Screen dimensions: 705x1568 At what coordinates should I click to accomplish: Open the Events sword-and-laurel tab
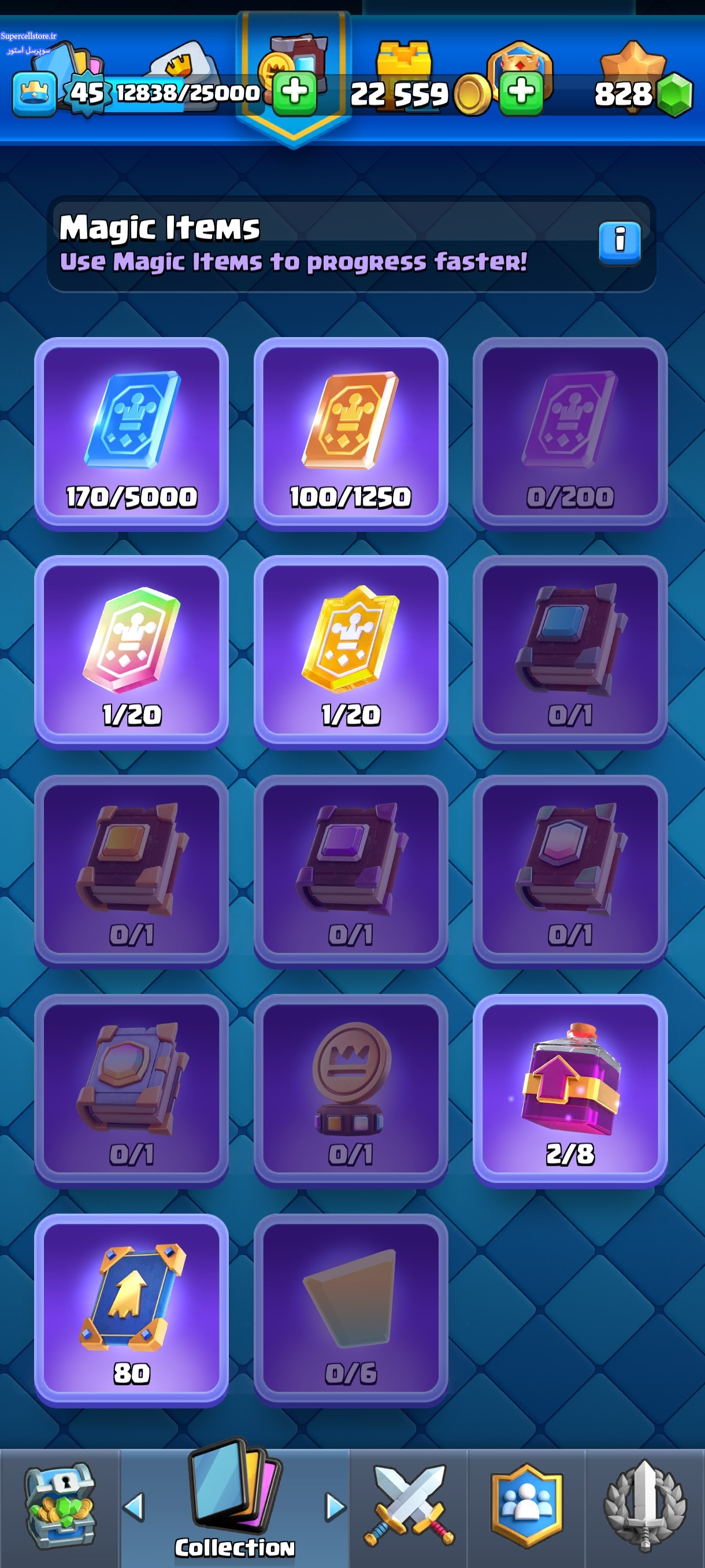tap(645, 1508)
